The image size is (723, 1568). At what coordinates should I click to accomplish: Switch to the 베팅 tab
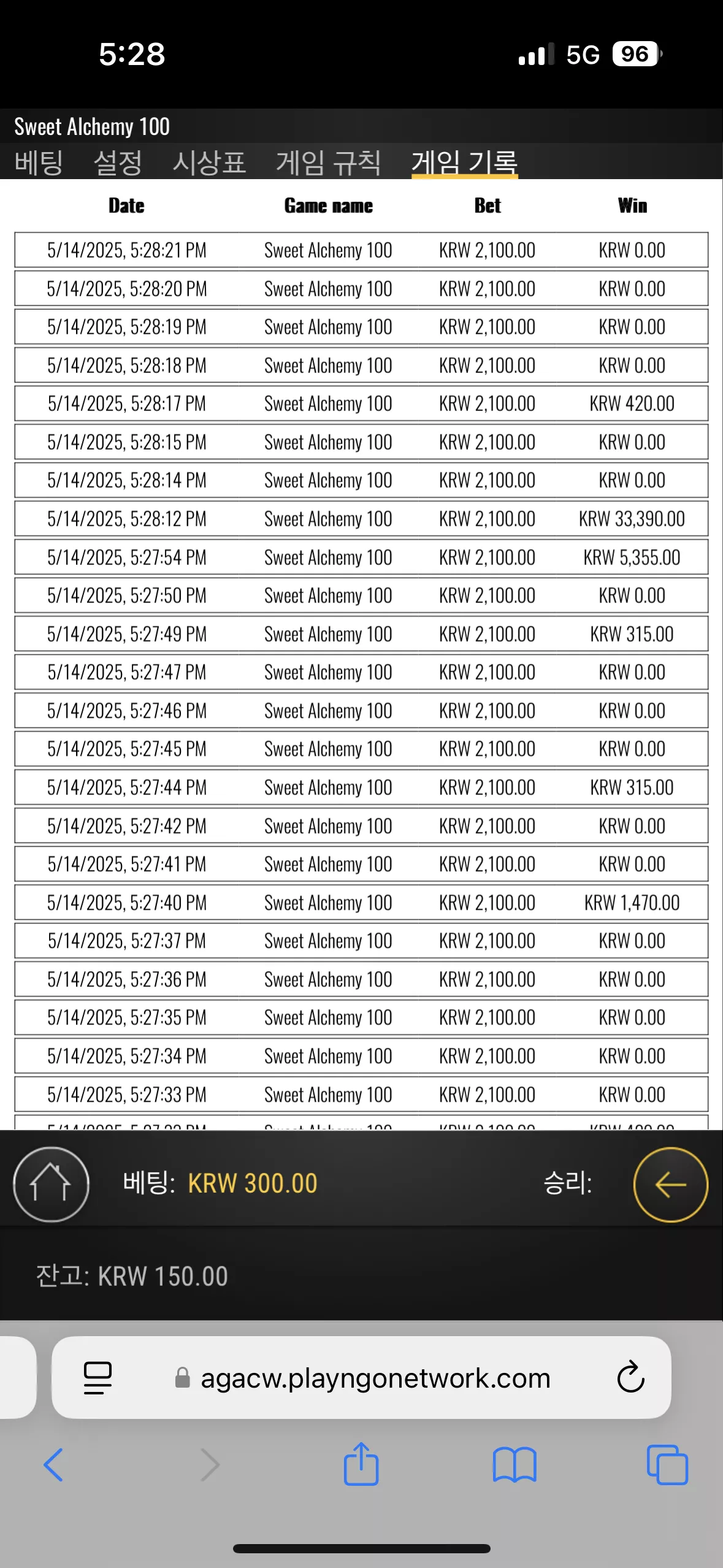39,163
